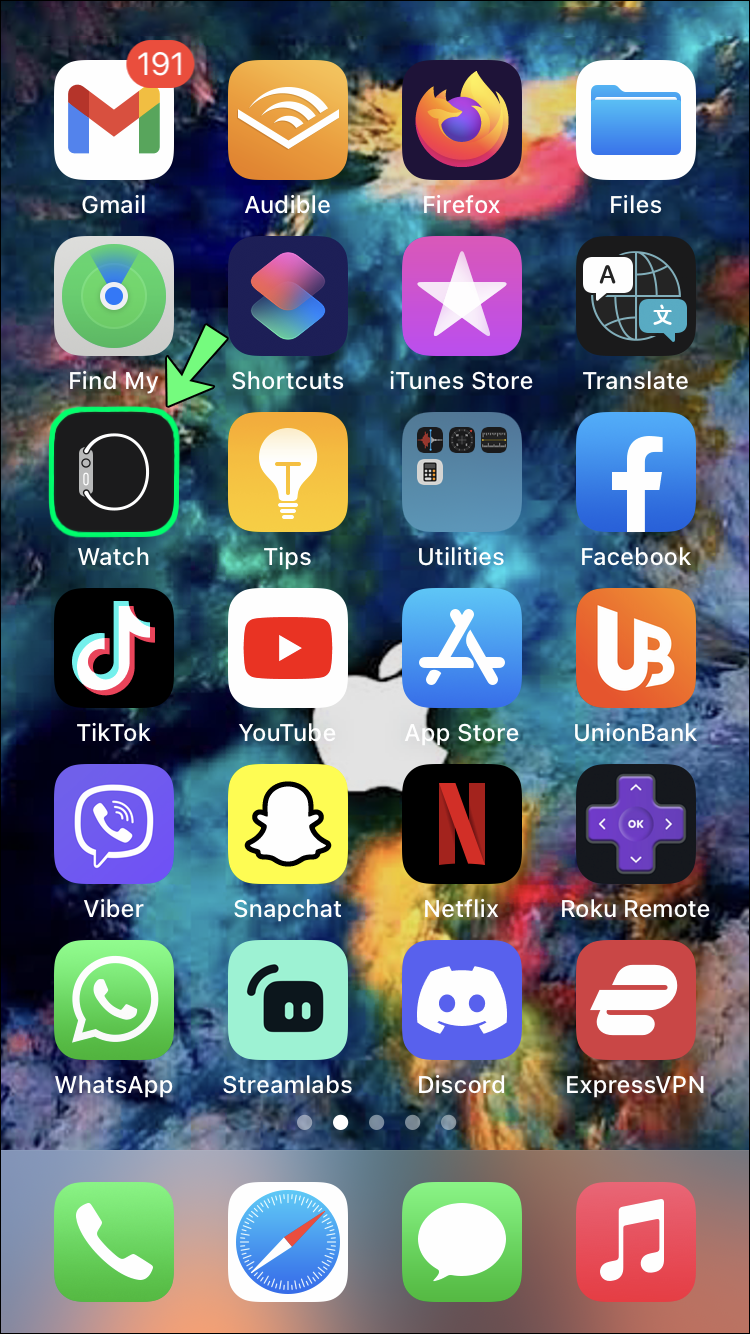
Task: Launch Viber messenger
Action: click(x=113, y=824)
